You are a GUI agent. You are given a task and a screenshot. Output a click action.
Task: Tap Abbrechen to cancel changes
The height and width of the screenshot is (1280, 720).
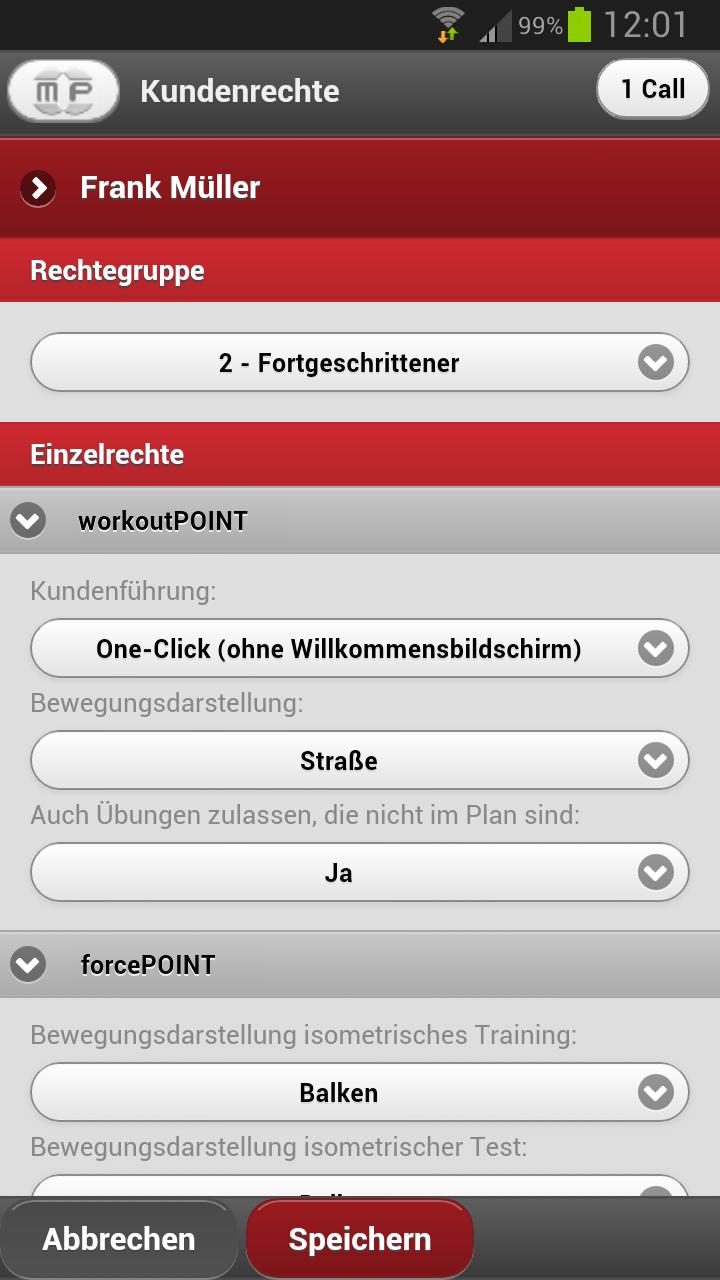click(118, 1238)
